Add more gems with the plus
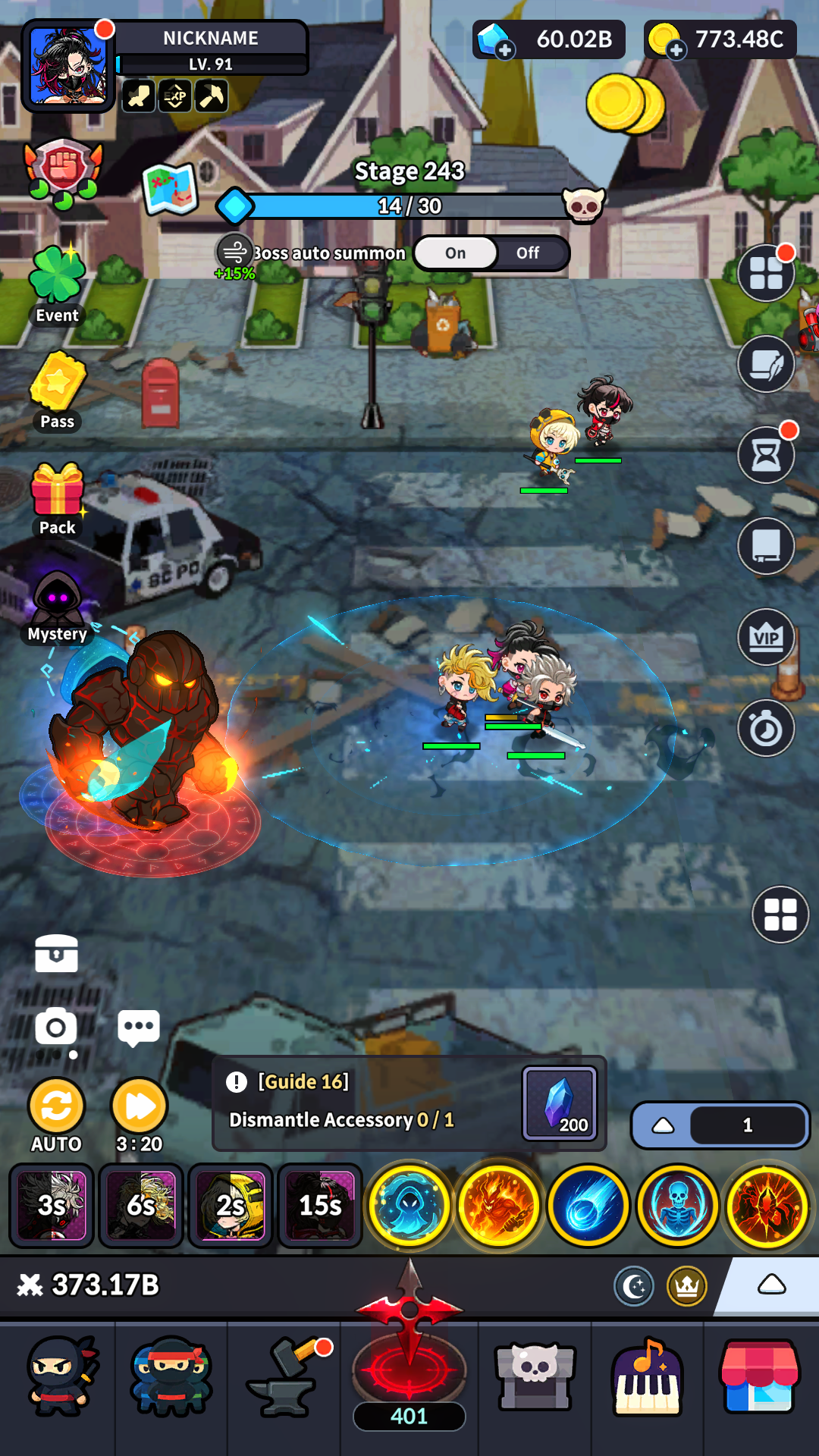The width and height of the screenshot is (819, 1456). pyautogui.click(x=505, y=50)
